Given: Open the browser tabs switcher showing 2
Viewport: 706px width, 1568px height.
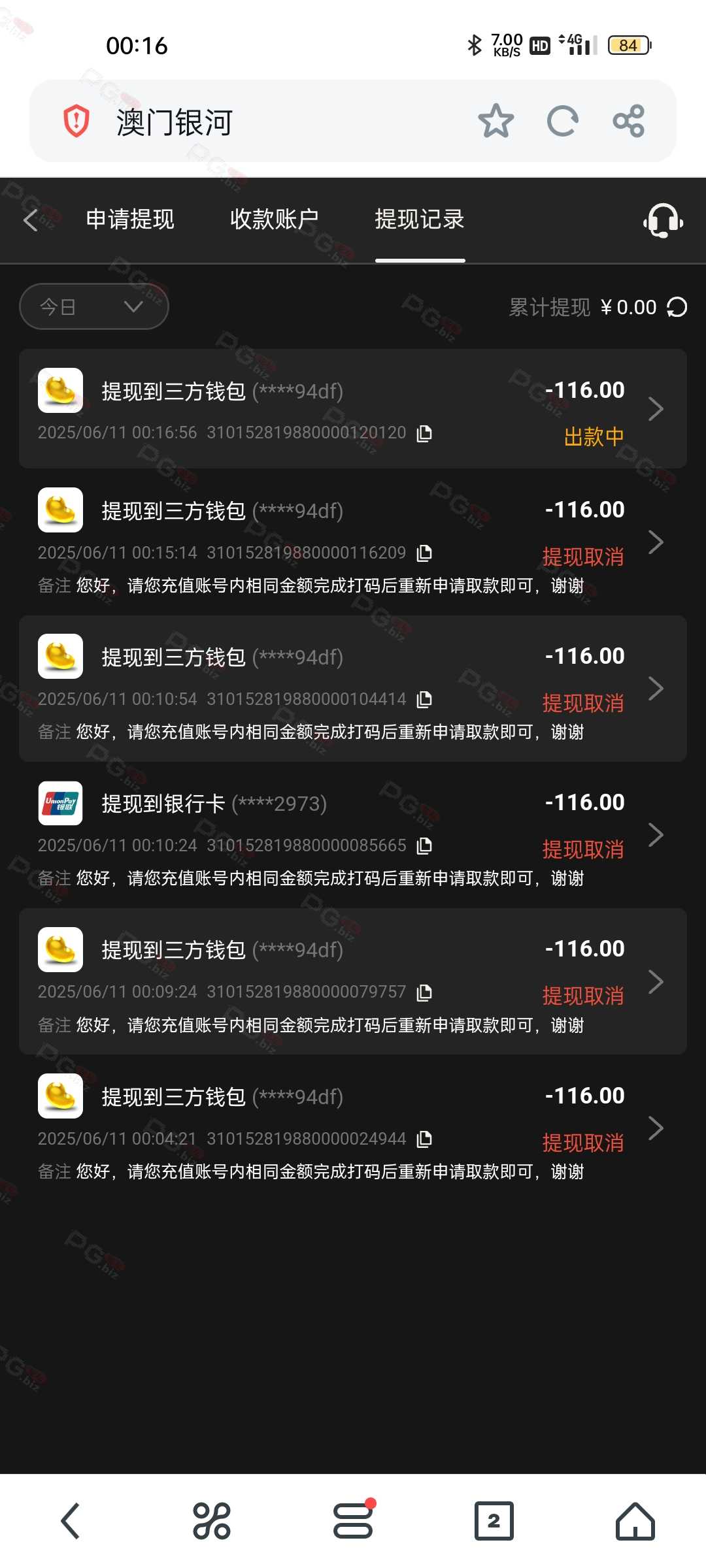Looking at the screenshot, I should (494, 1521).
